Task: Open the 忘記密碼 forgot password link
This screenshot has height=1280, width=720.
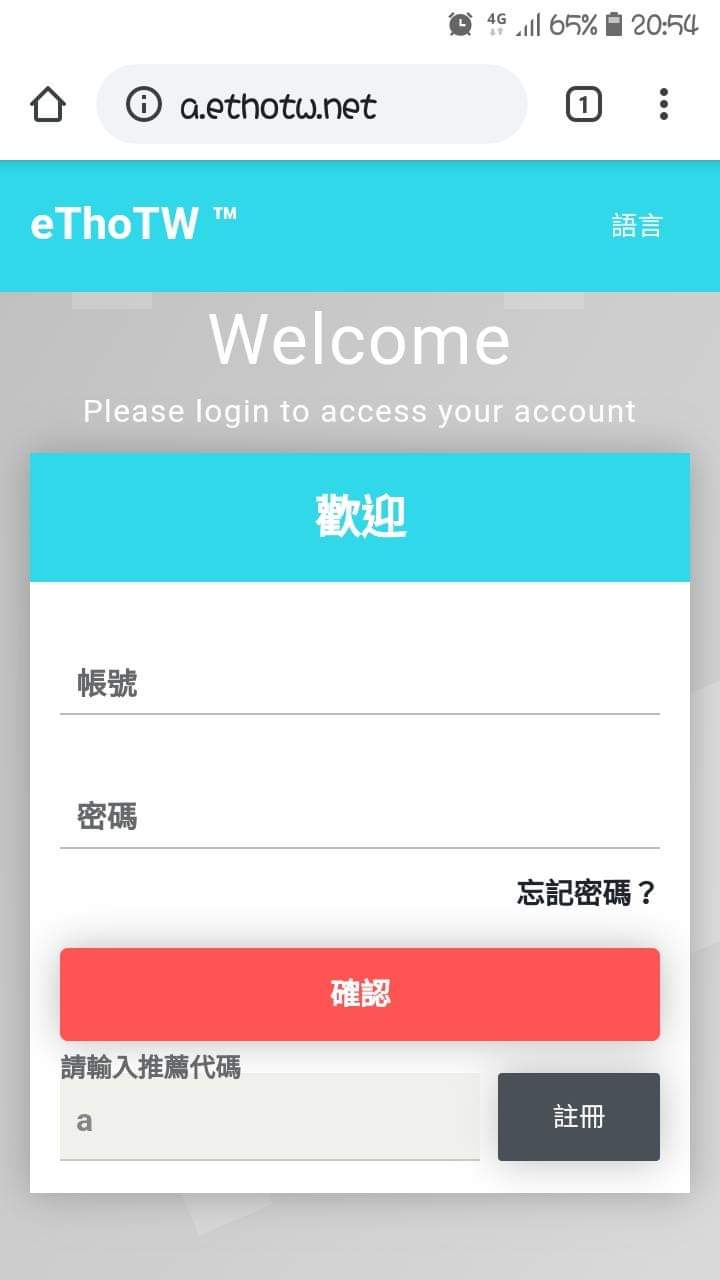Action: (x=586, y=893)
